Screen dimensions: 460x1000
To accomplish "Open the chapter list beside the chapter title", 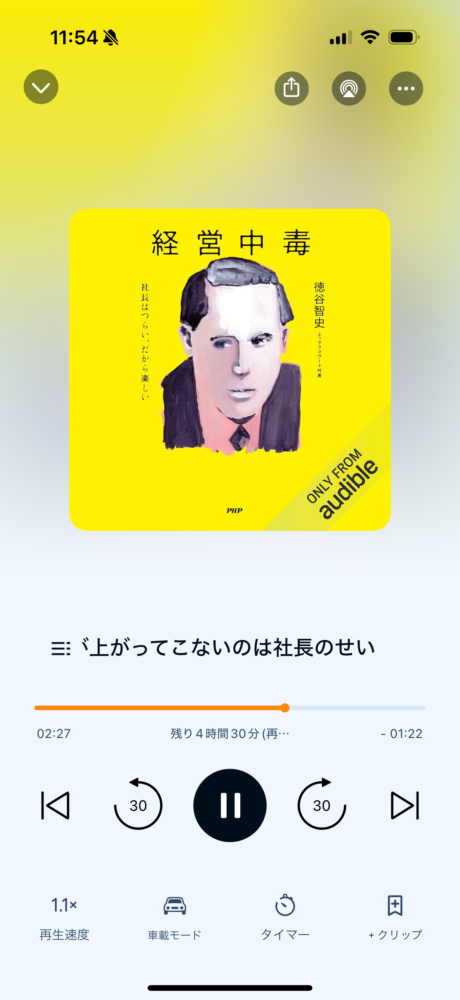I will coord(61,649).
